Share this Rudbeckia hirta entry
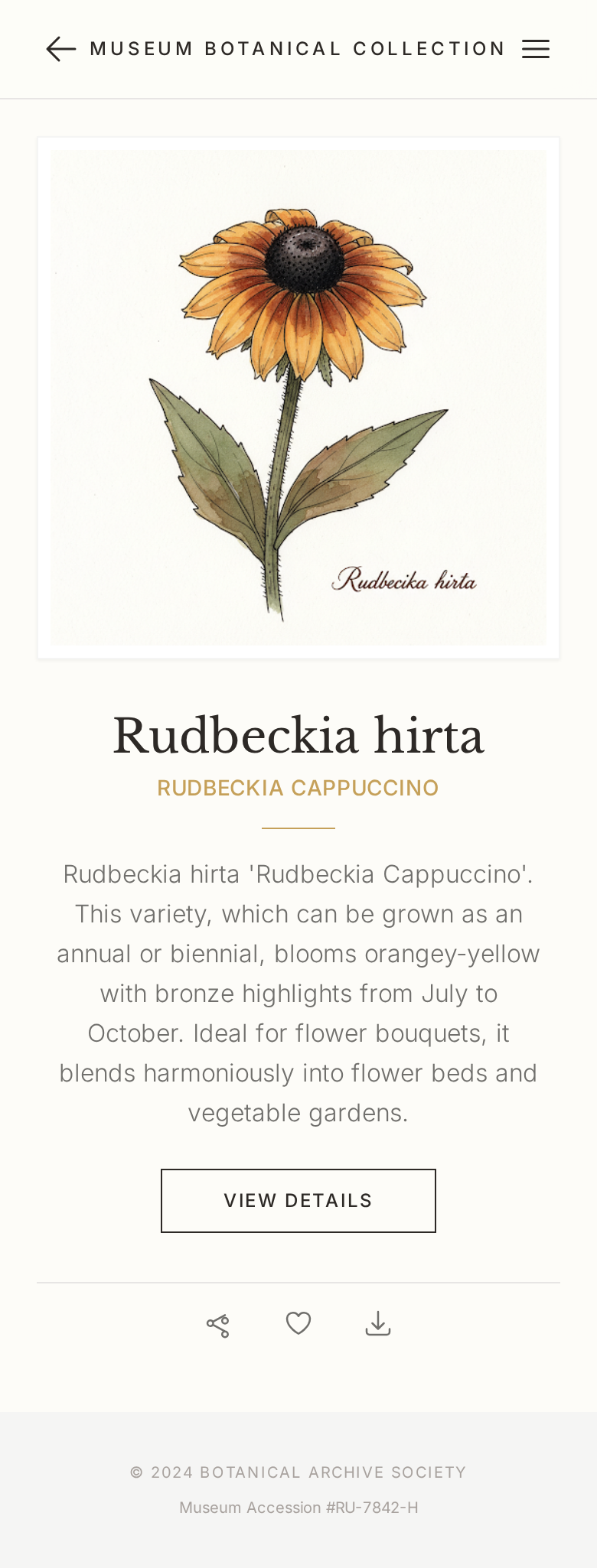597x1568 pixels. pyautogui.click(x=218, y=1326)
